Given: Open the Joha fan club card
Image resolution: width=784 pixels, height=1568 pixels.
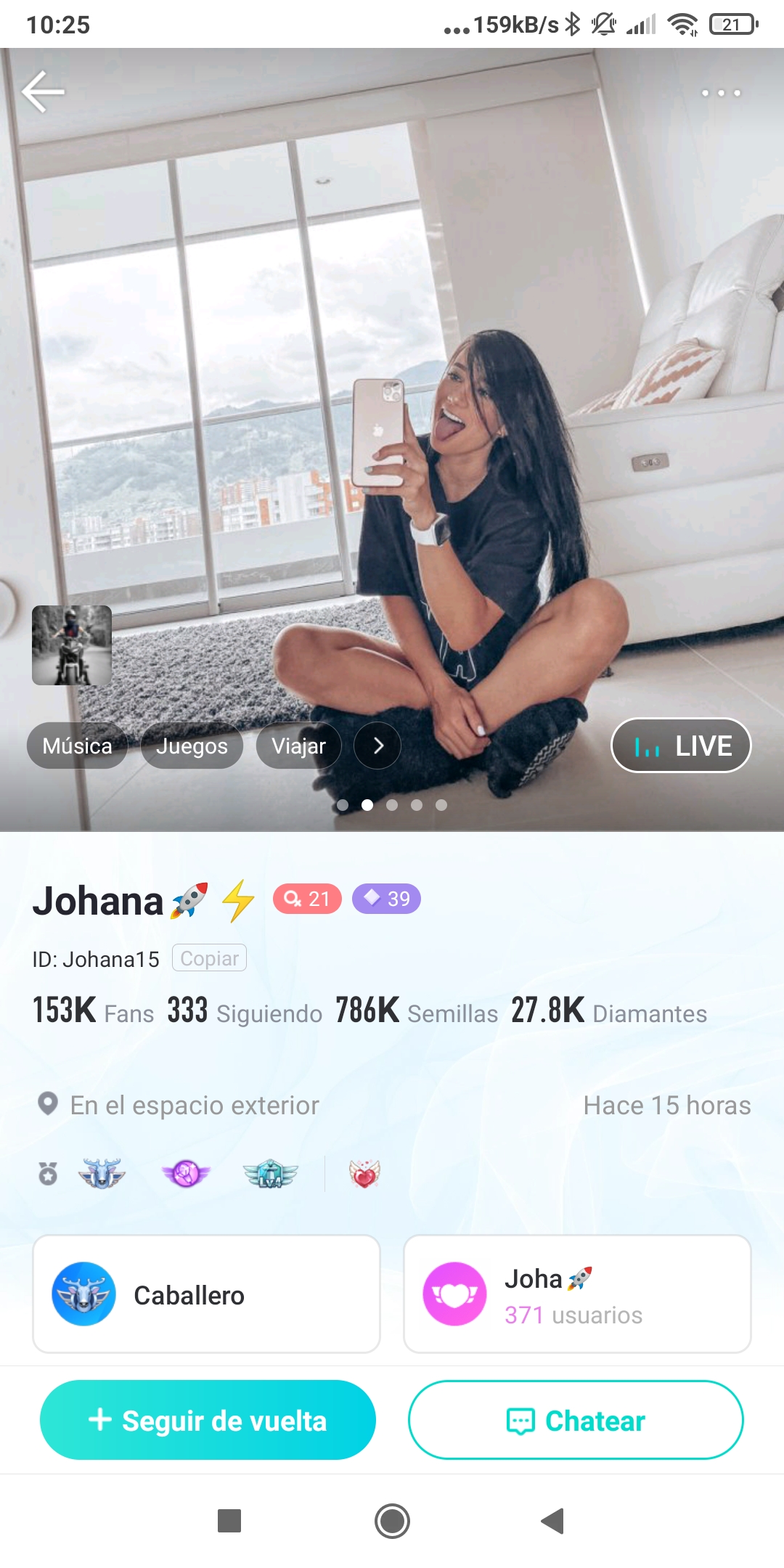Looking at the screenshot, I should pyautogui.click(x=577, y=1294).
